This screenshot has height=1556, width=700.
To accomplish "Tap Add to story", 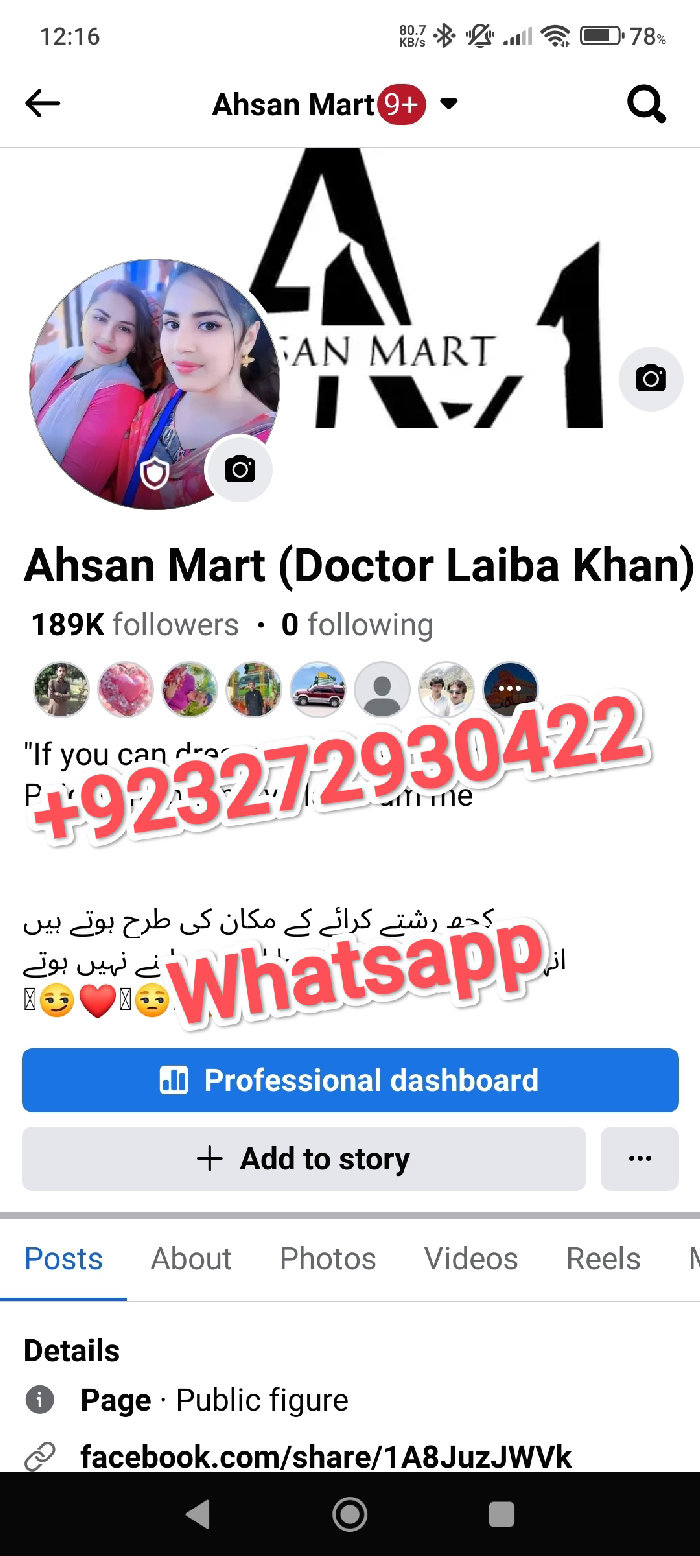I will coord(304,1159).
